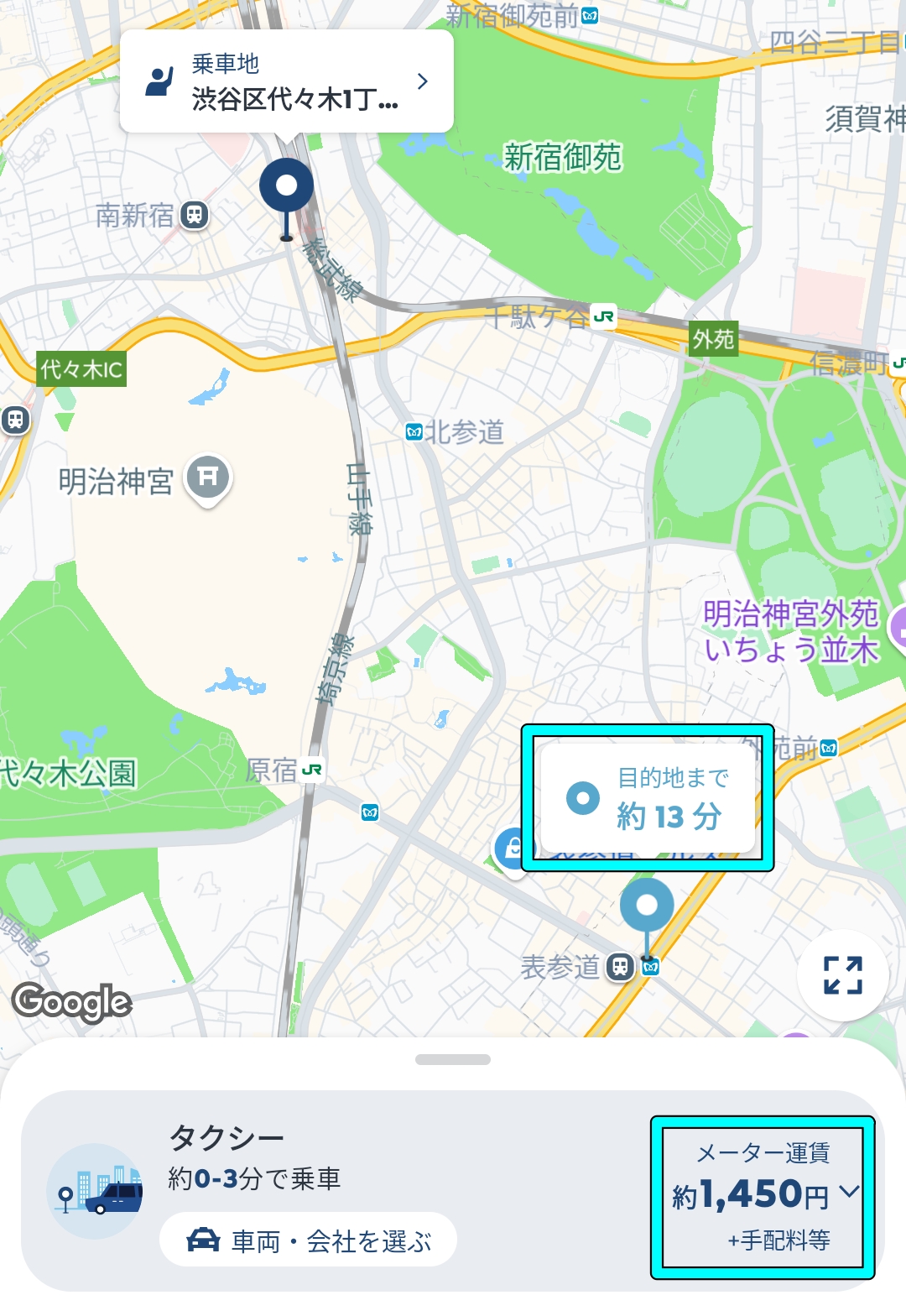Expand the メーター運賃 約1,450円 fare details

[763, 1195]
